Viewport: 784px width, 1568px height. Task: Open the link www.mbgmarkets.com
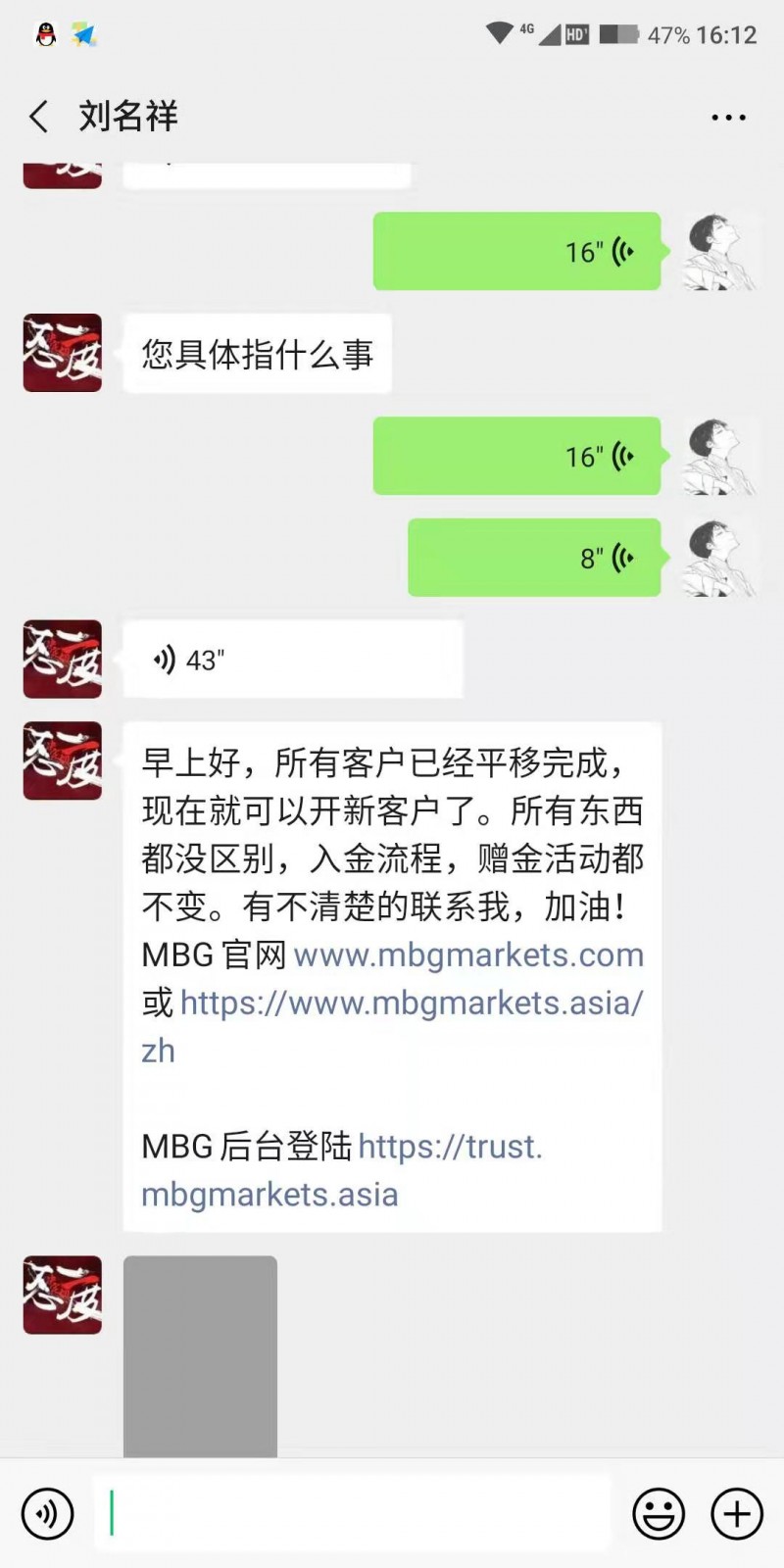(x=470, y=954)
